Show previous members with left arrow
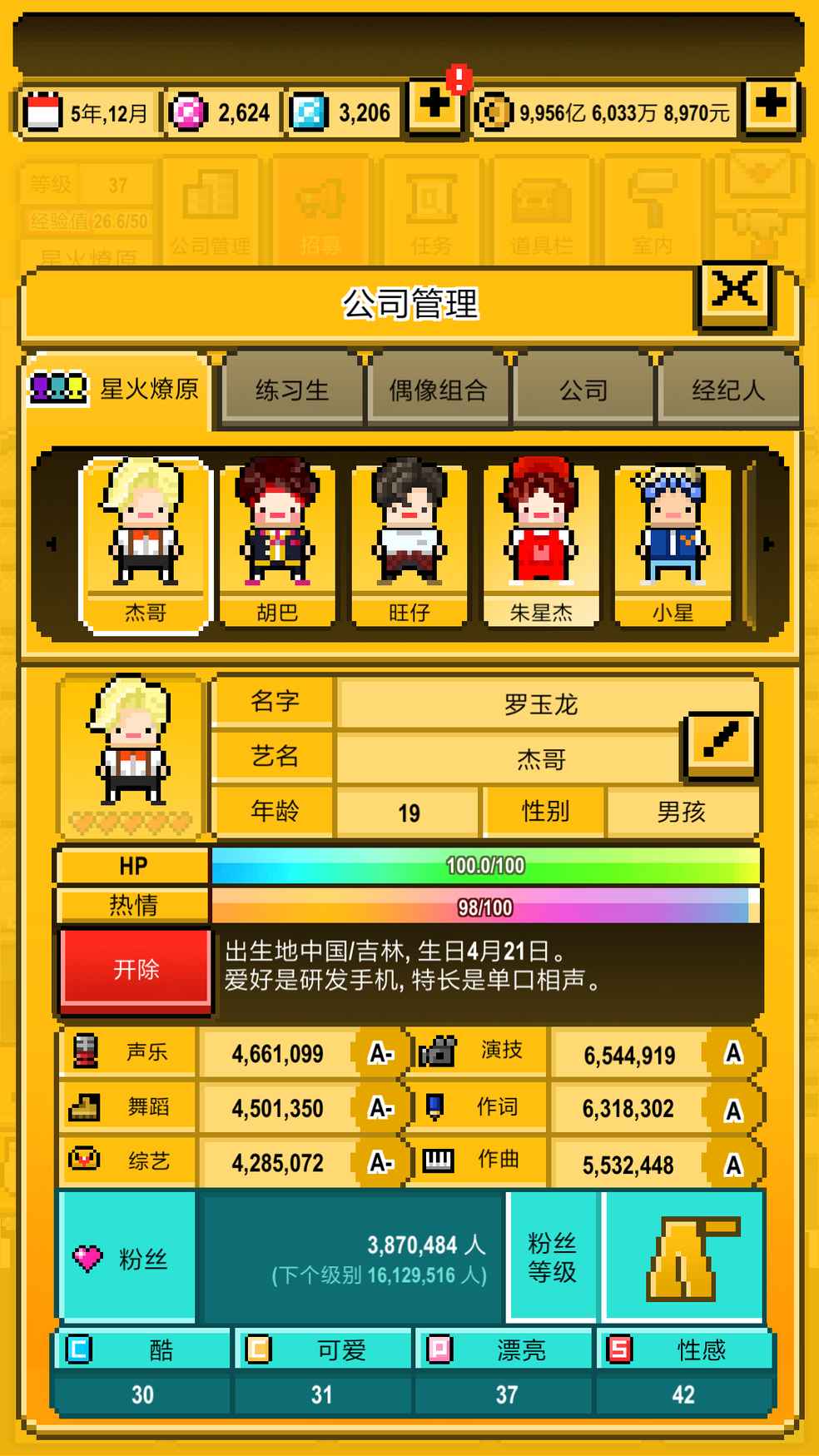Viewport: 819px width, 1456px height. (x=52, y=544)
